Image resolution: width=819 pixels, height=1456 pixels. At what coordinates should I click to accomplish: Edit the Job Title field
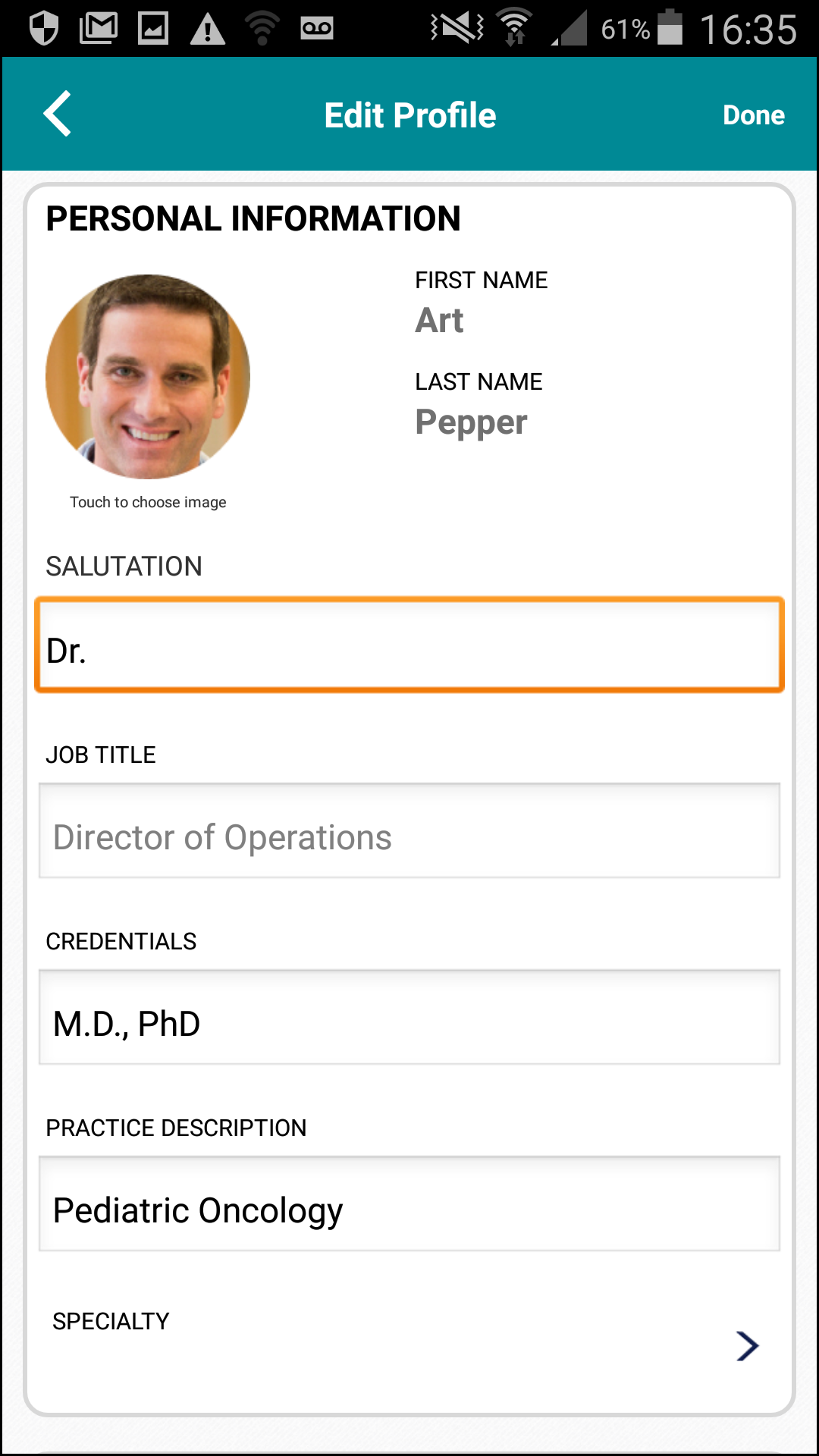click(409, 831)
